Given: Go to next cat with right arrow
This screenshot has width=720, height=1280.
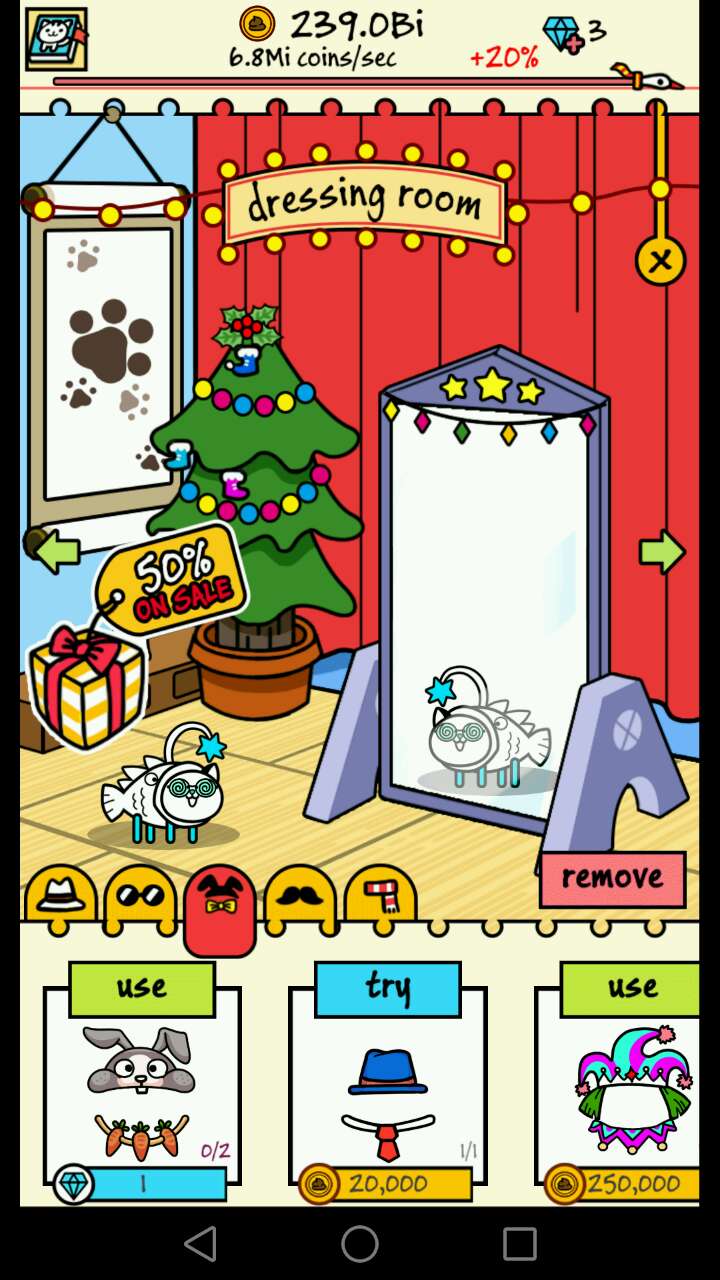Looking at the screenshot, I should 662,551.
